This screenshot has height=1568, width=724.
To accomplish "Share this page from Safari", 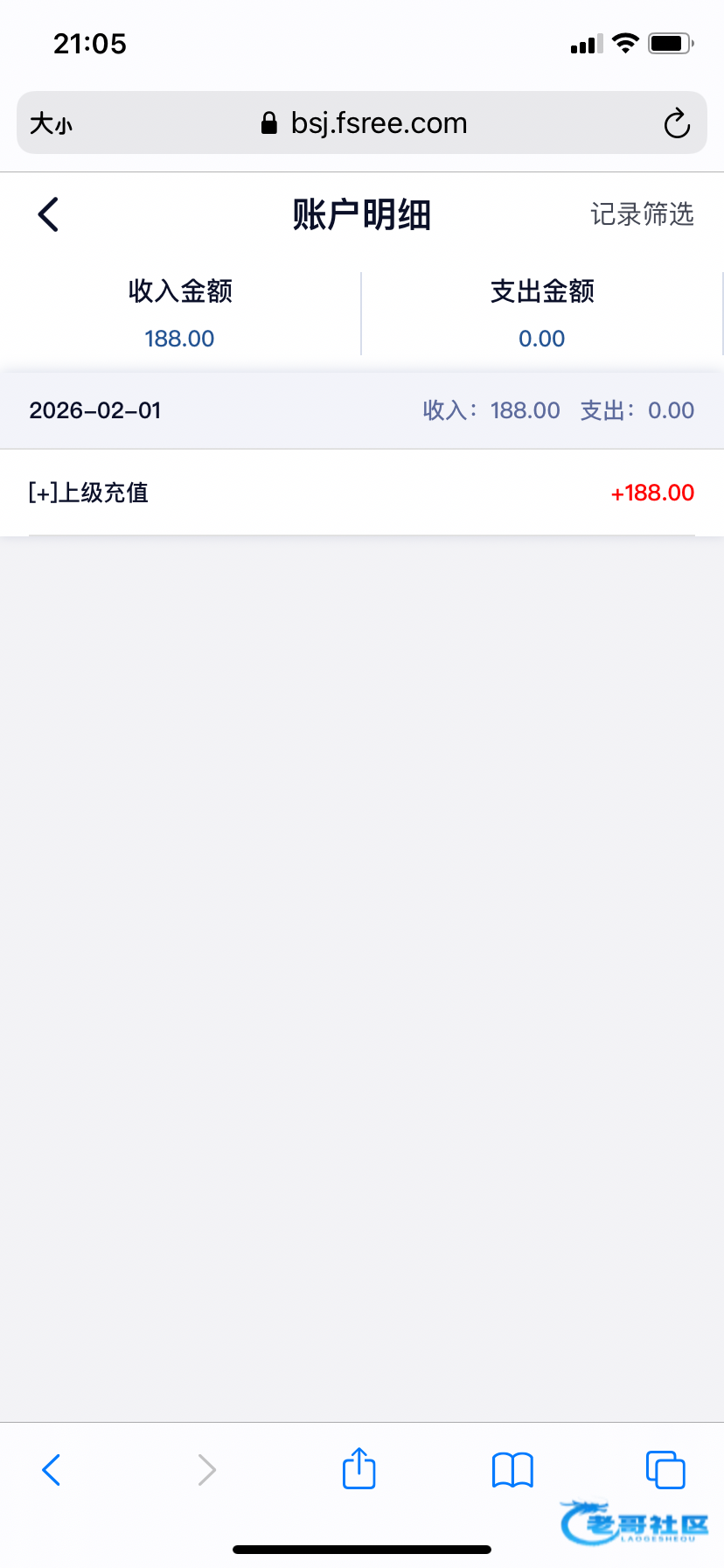I will [359, 1468].
